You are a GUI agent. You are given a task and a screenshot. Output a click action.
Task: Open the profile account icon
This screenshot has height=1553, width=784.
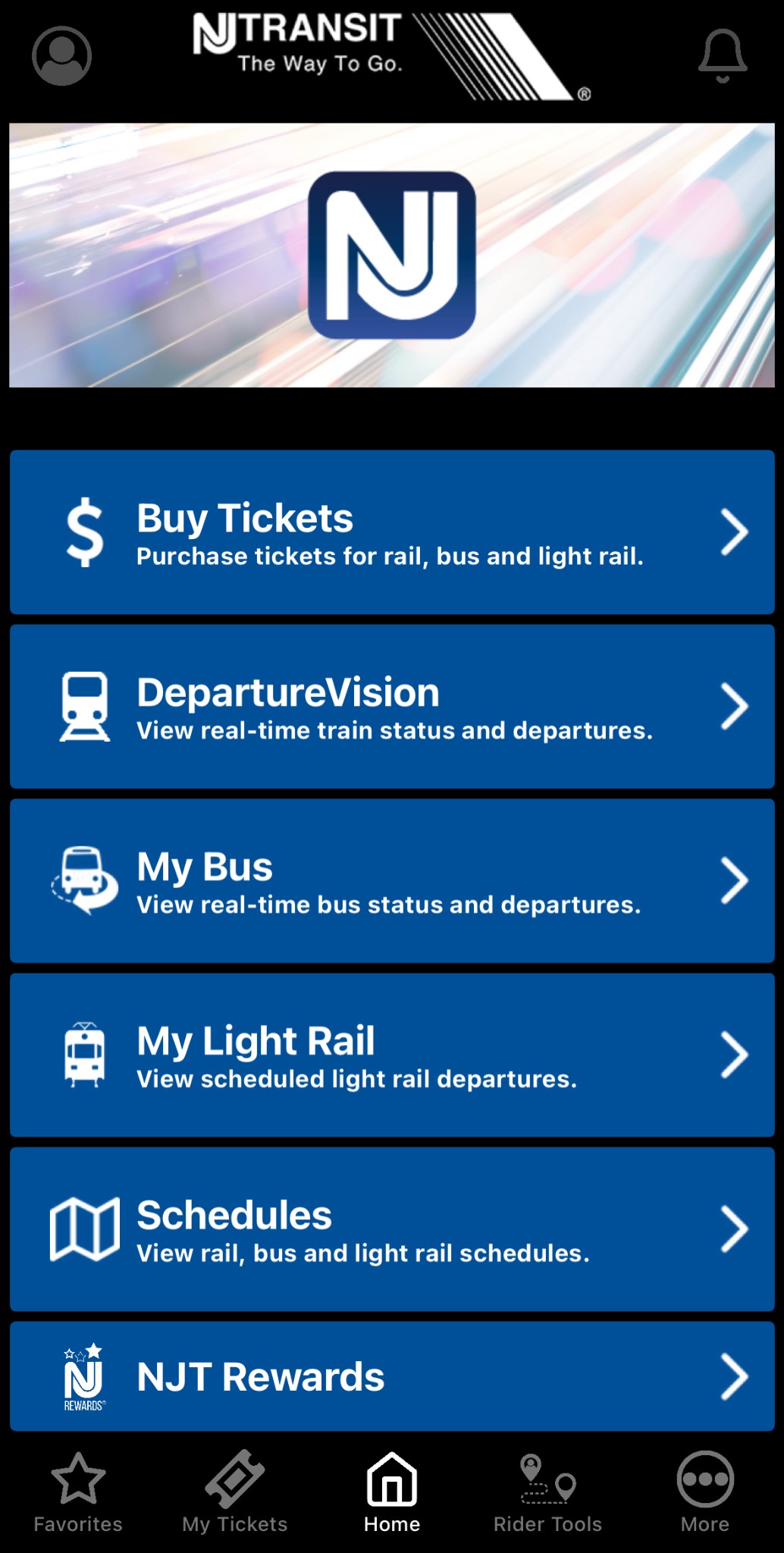pos(62,55)
